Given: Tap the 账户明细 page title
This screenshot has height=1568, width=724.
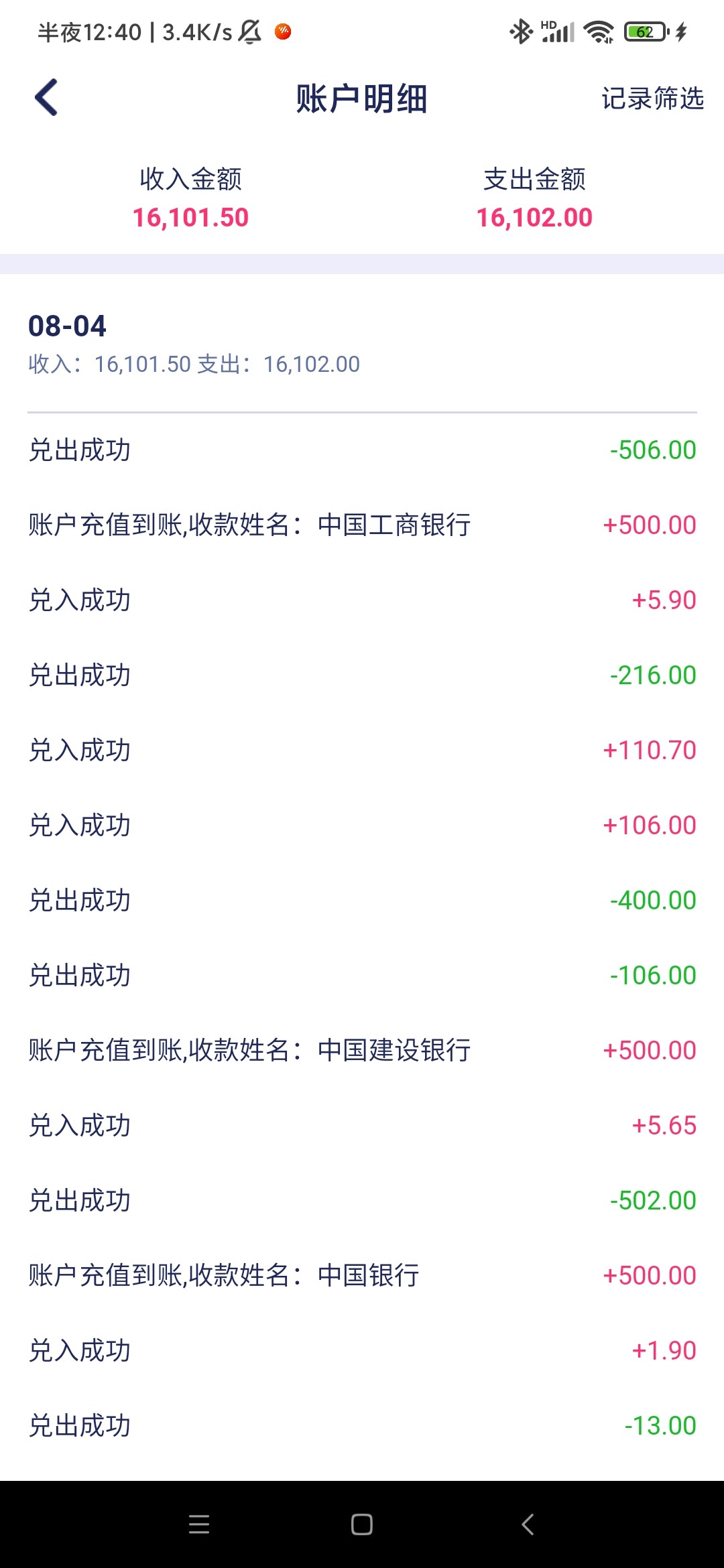Looking at the screenshot, I should (362, 99).
